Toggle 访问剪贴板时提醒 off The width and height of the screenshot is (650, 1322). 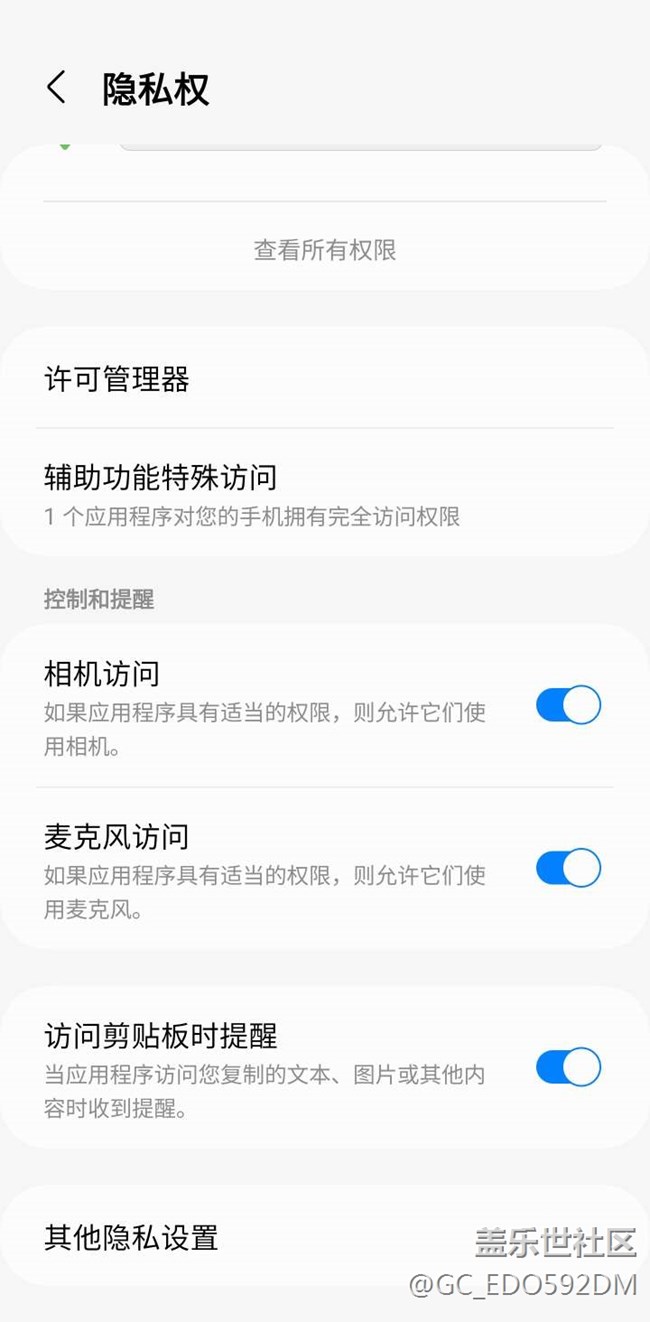coord(568,1067)
